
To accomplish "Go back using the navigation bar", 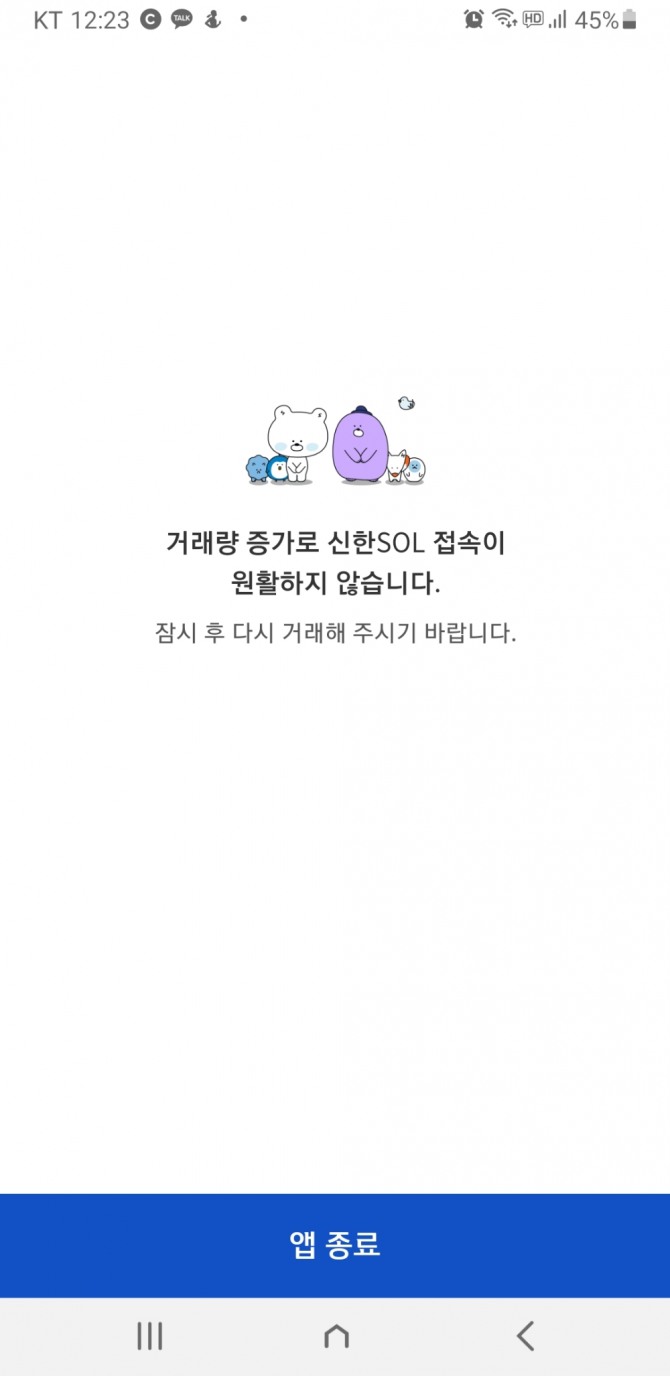I will 525,1336.
